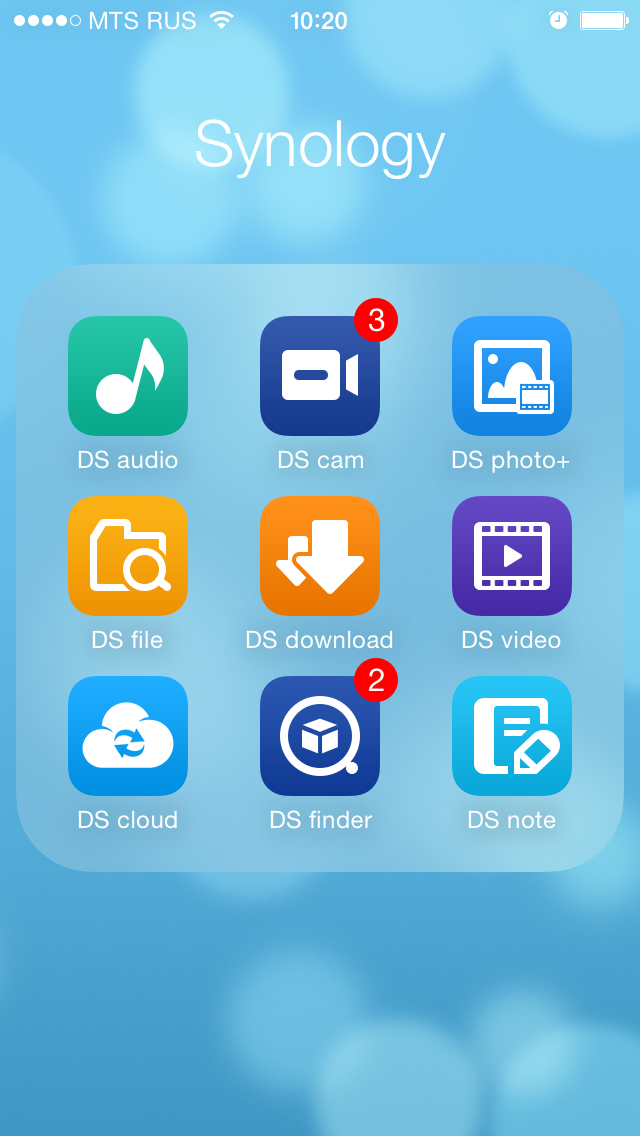The width and height of the screenshot is (640, 1136).
Task: Open DS download app
Action: pos(320,556)
